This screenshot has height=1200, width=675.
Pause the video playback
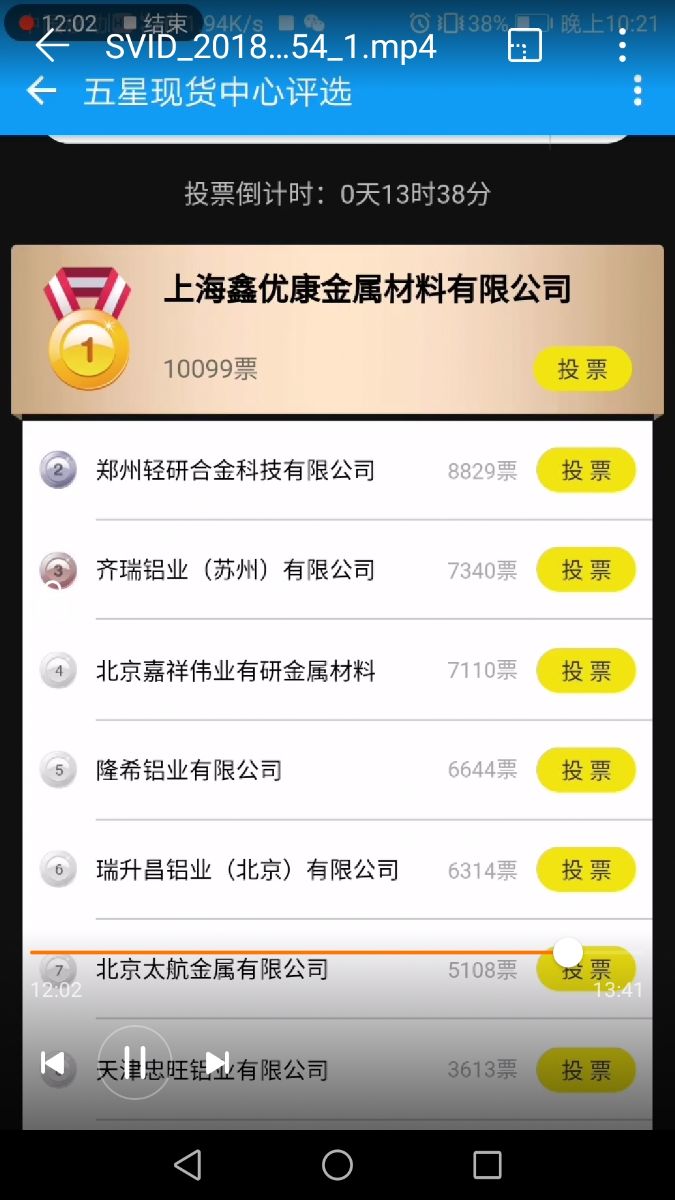135,1062
